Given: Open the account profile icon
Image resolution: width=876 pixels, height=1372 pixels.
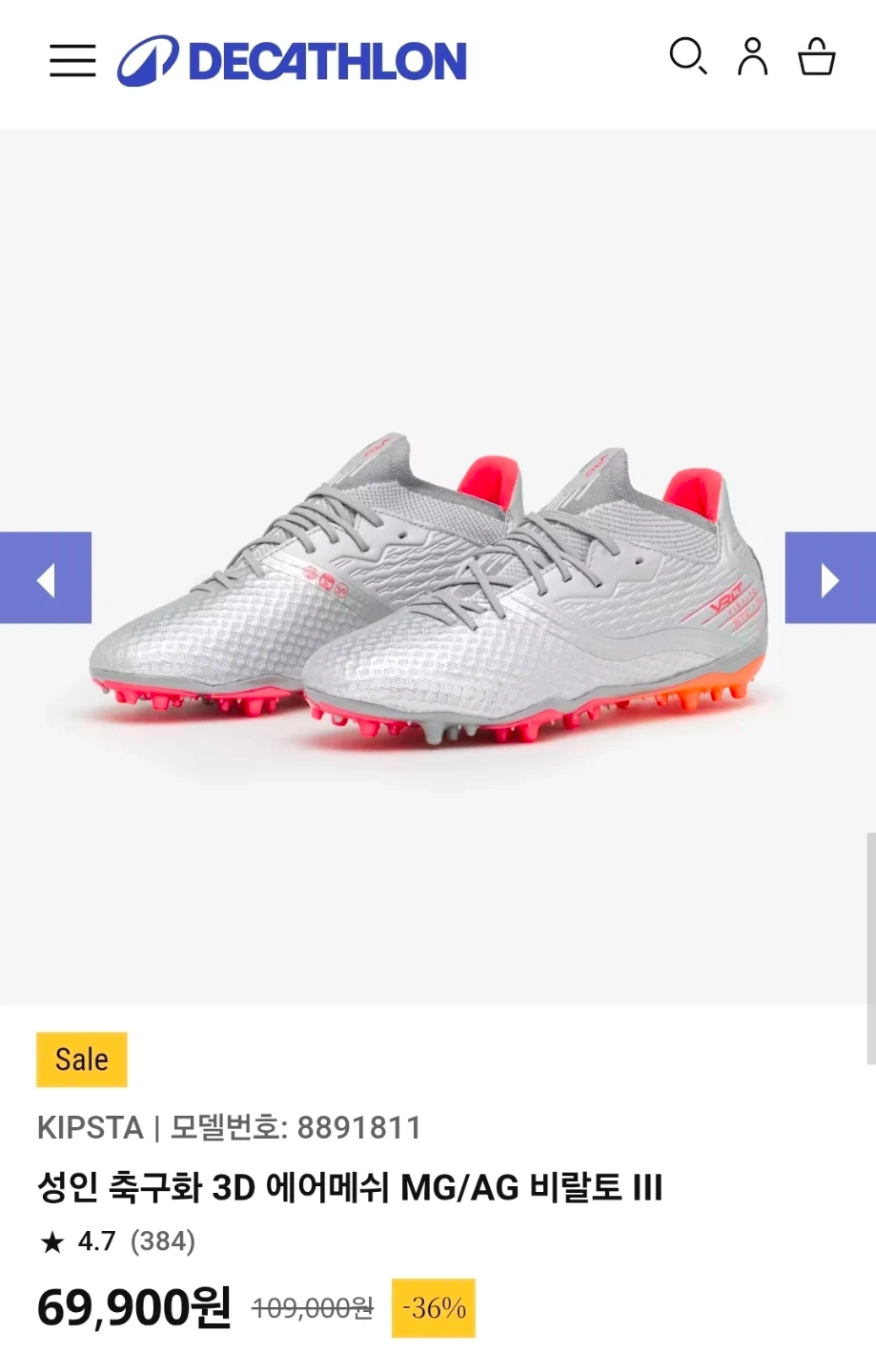Looking at the screenshot, I should pyautogui.click(x=752, y=57).
